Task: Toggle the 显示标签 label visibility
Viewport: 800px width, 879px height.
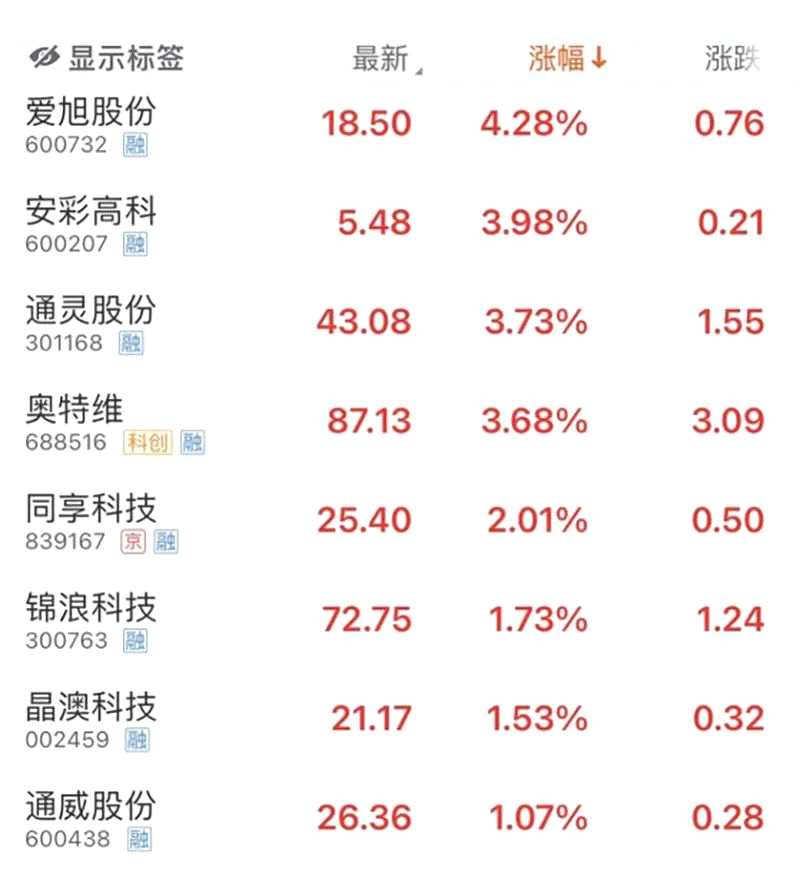Action: (106, 58)
